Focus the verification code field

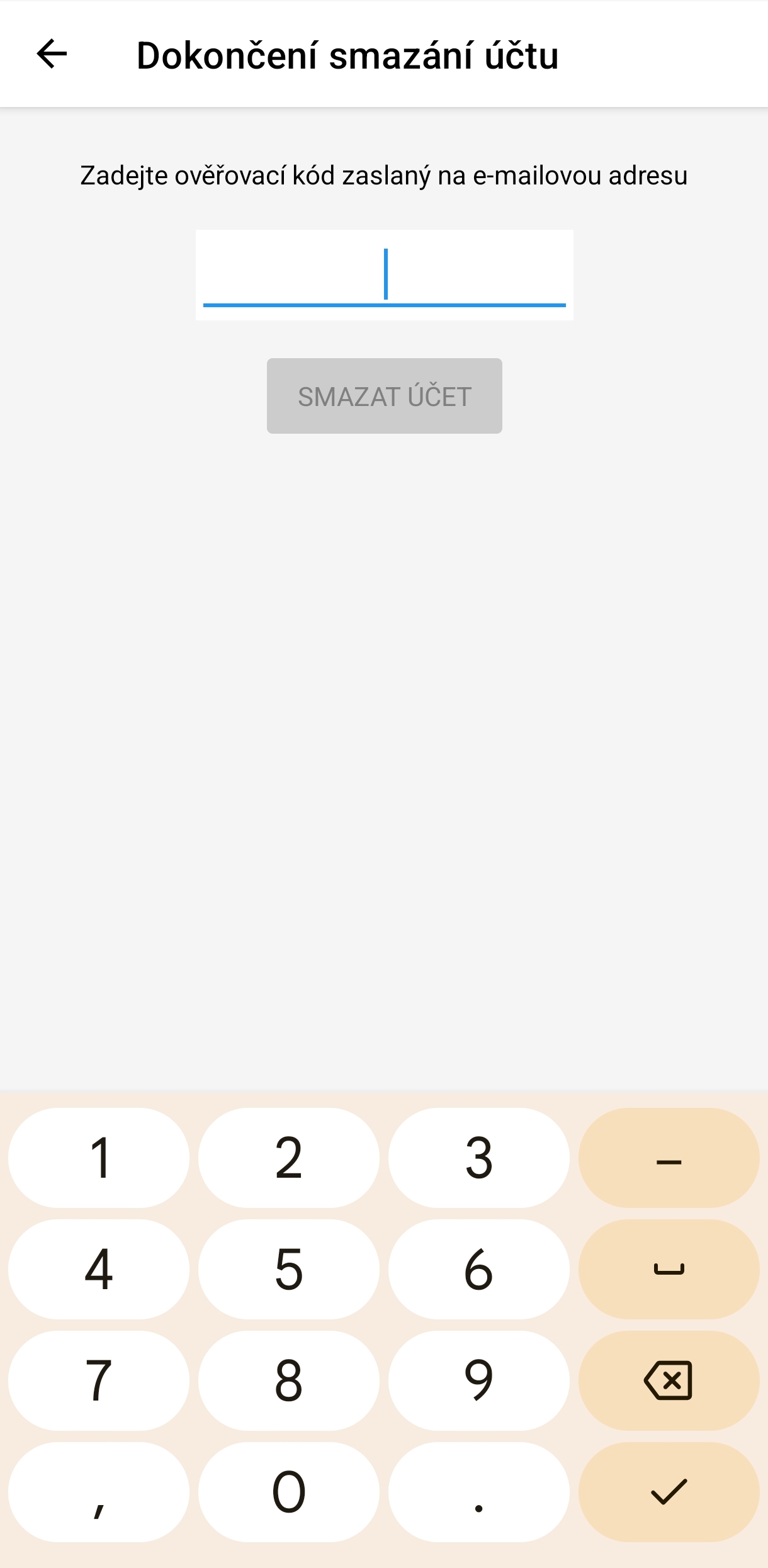(384, 275)
